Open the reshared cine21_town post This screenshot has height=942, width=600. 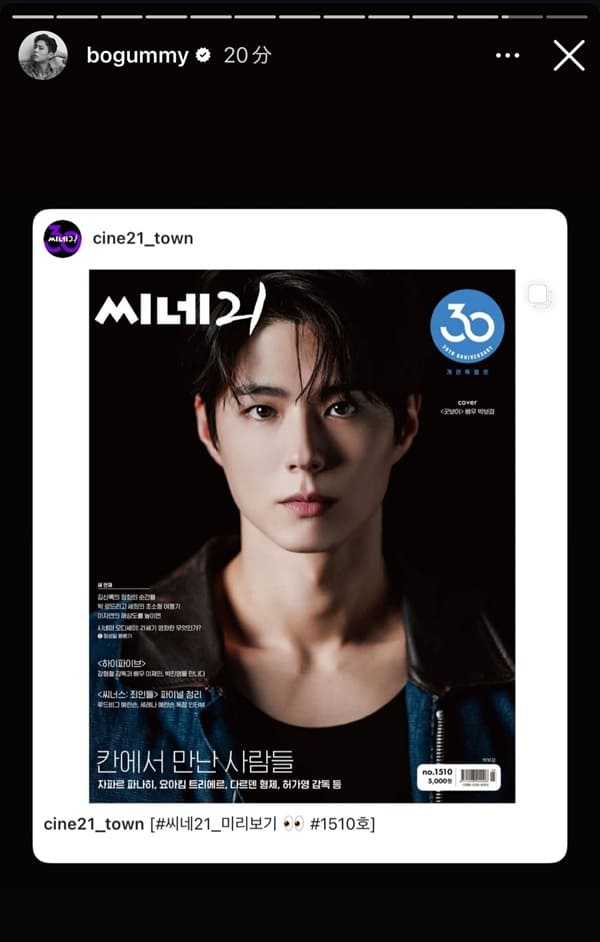pos(302,536)
